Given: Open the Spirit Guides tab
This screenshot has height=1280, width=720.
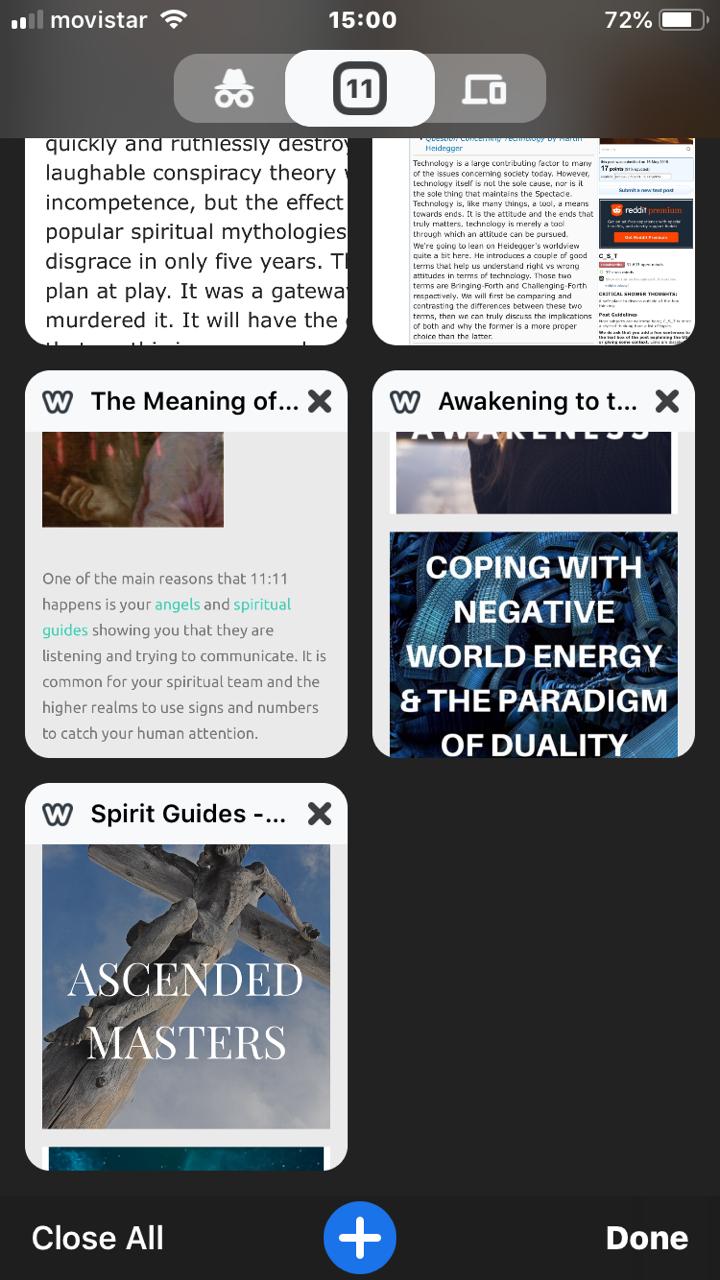Looking at the screenshot, I should point(186,977).
